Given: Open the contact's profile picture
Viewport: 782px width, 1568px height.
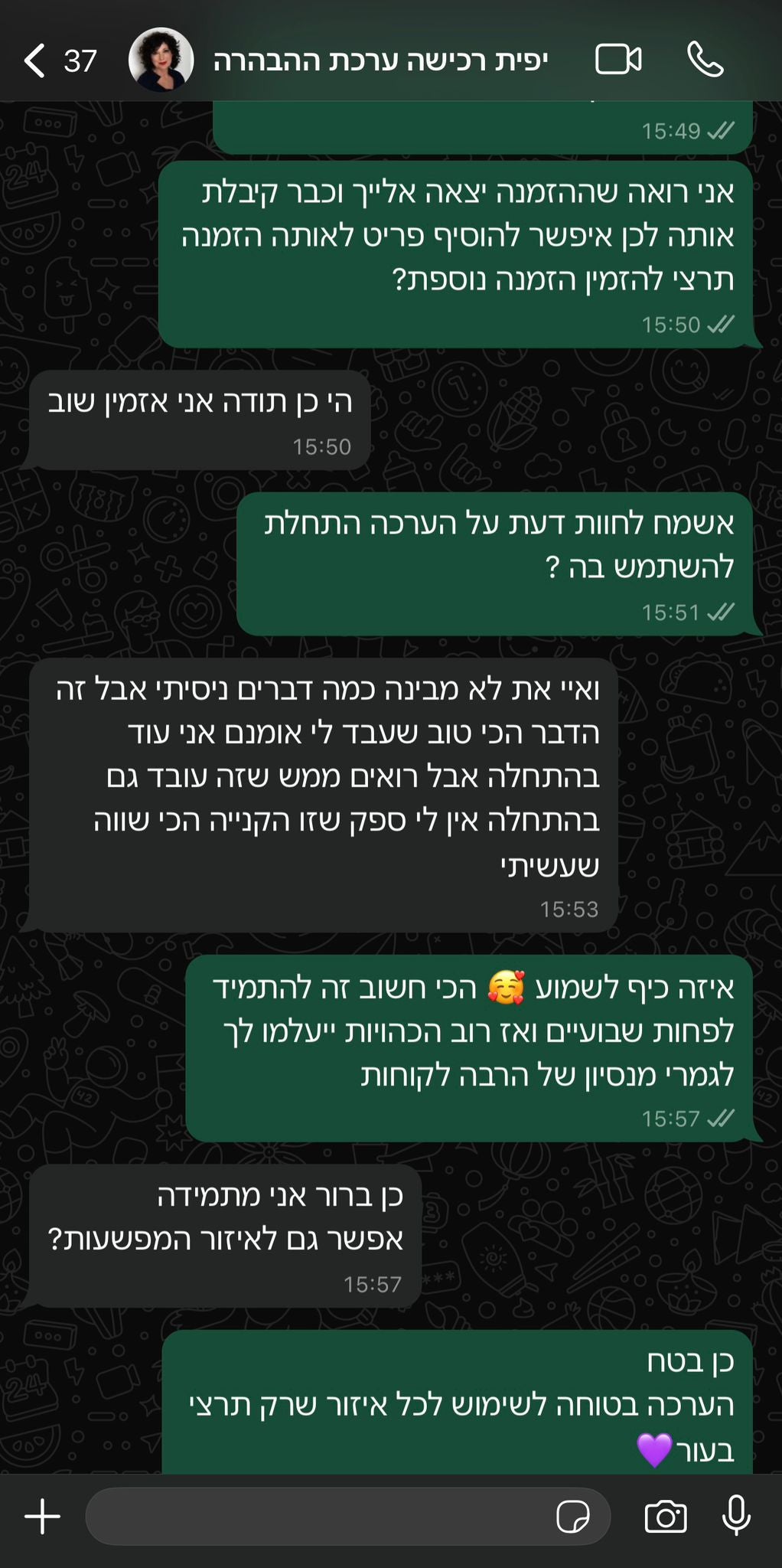Looking at the screenshot, I should pyautogui.click(x=161, y=60).
